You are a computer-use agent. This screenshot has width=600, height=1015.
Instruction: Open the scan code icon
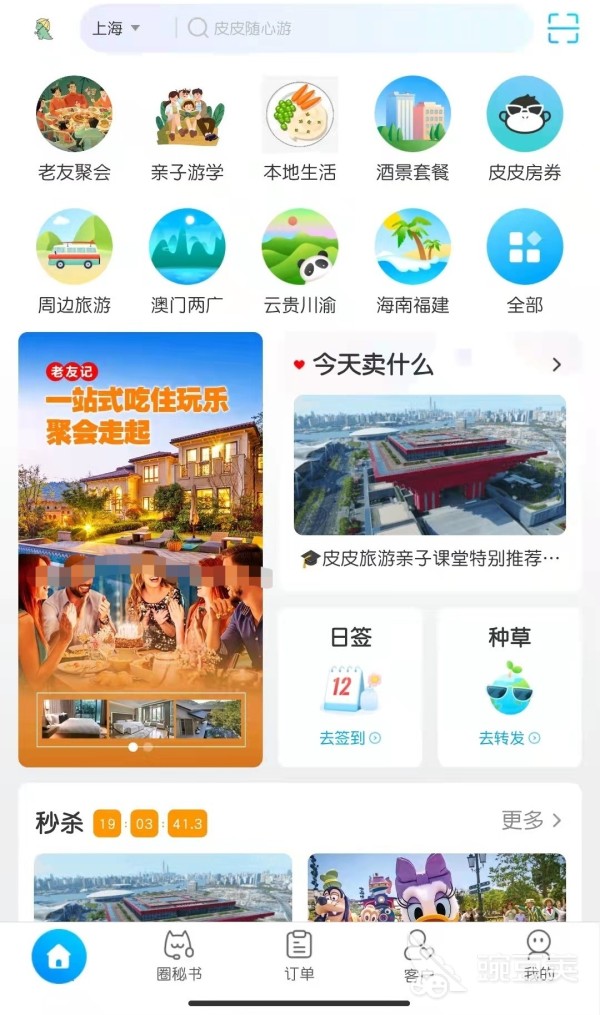tap(563, 28)
